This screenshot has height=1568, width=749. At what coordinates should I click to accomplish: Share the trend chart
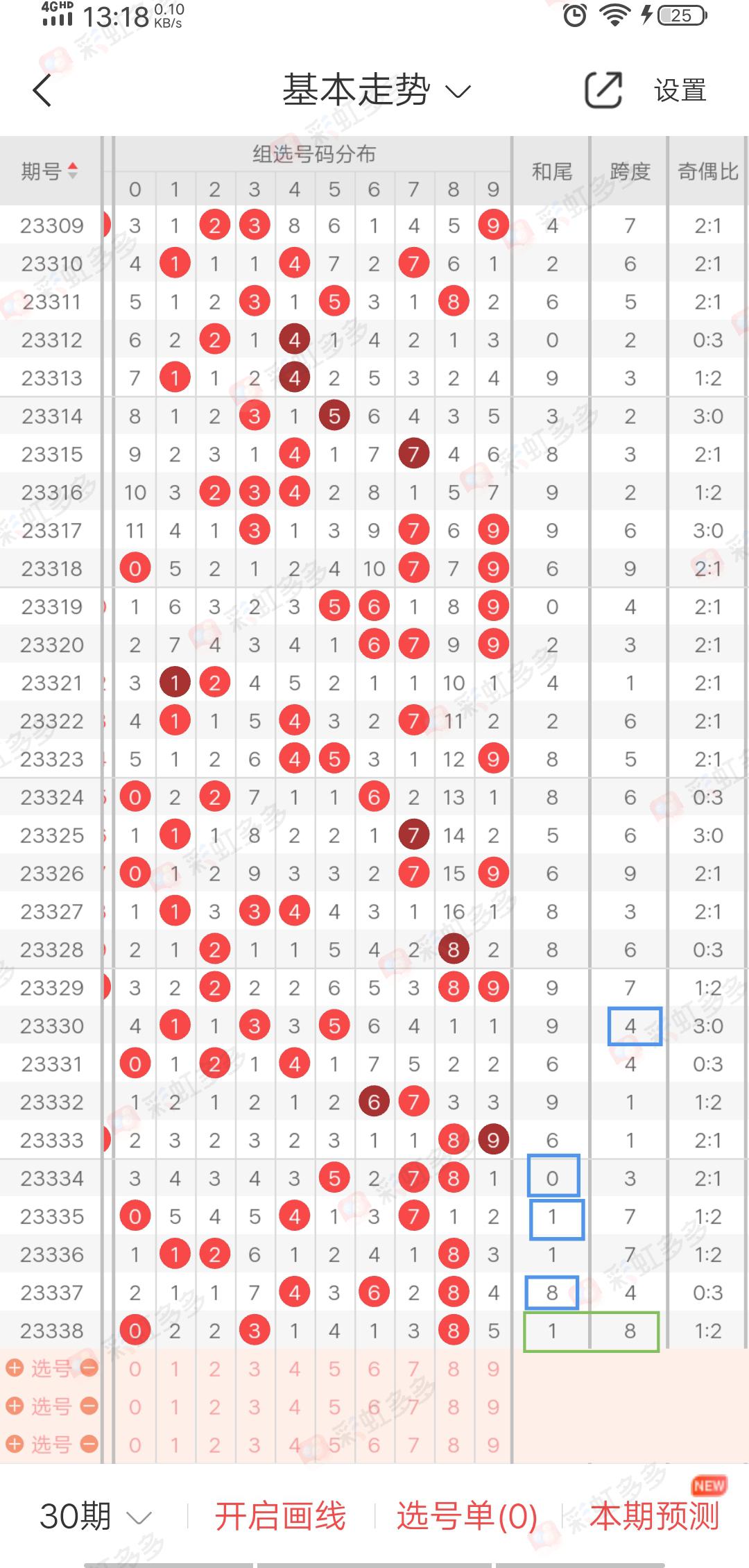click(x=603, y=90)
